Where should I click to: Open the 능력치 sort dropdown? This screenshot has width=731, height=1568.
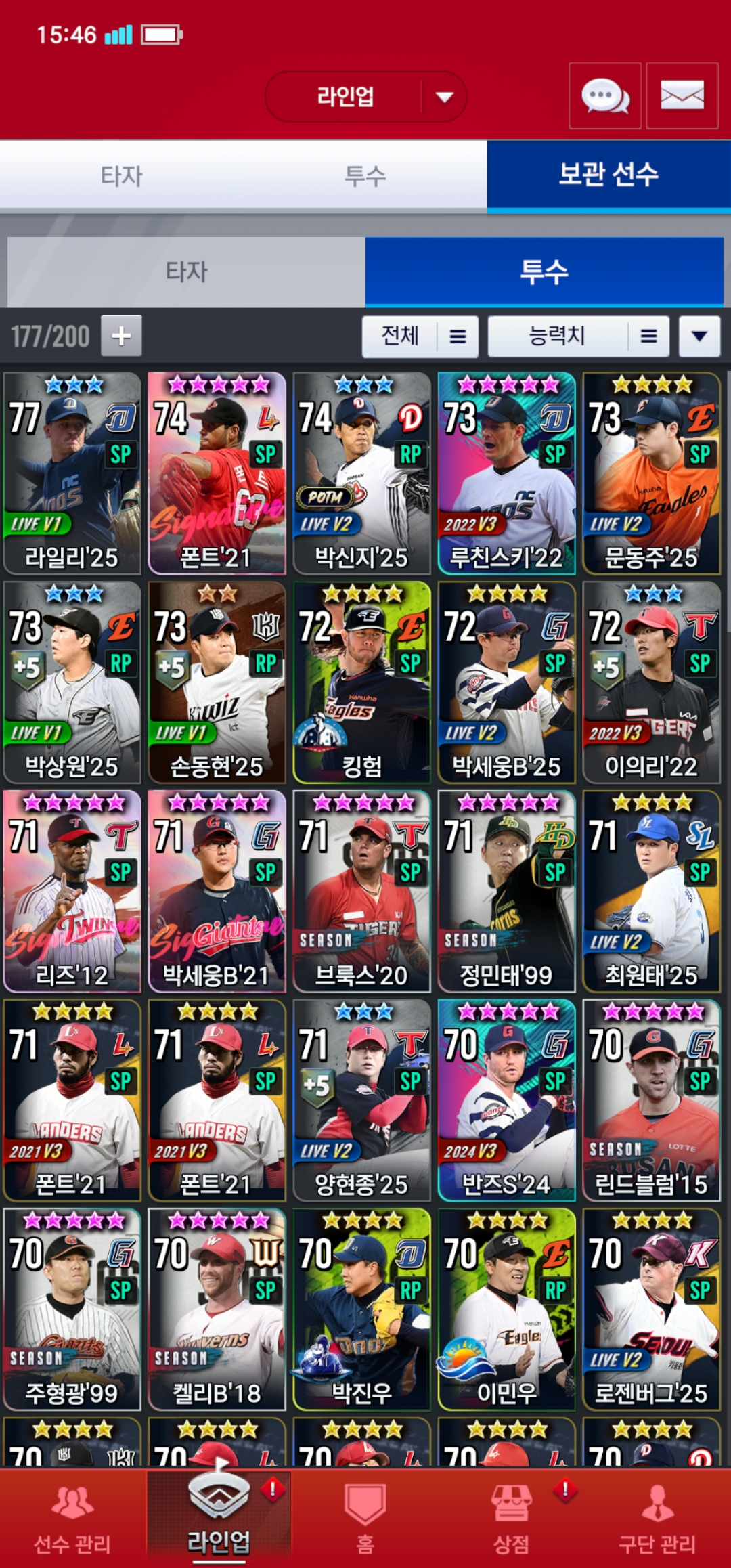click(579, 336)
